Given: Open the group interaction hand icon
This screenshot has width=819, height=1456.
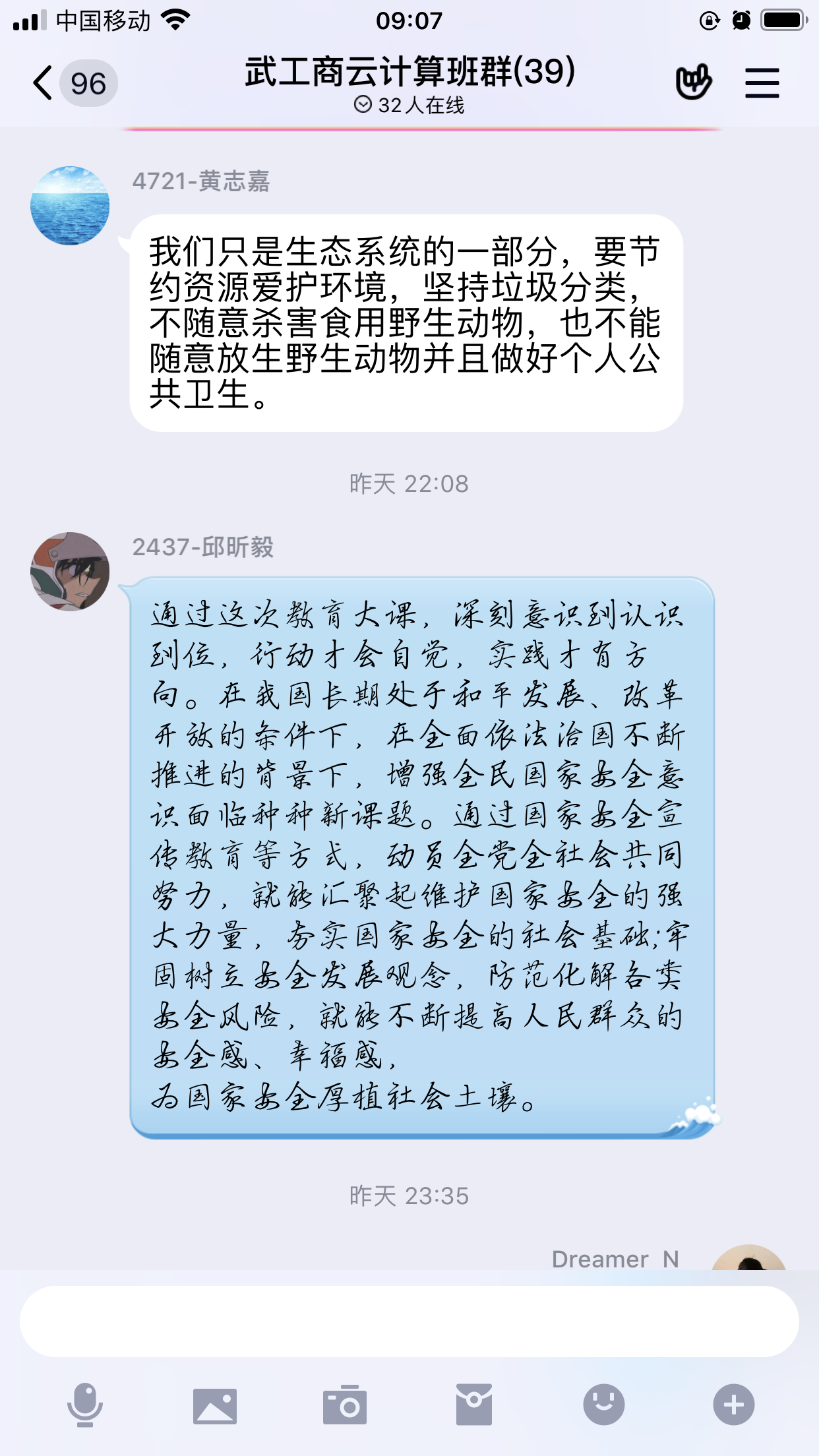Looking at the screenshot, I should click(693, 82).
